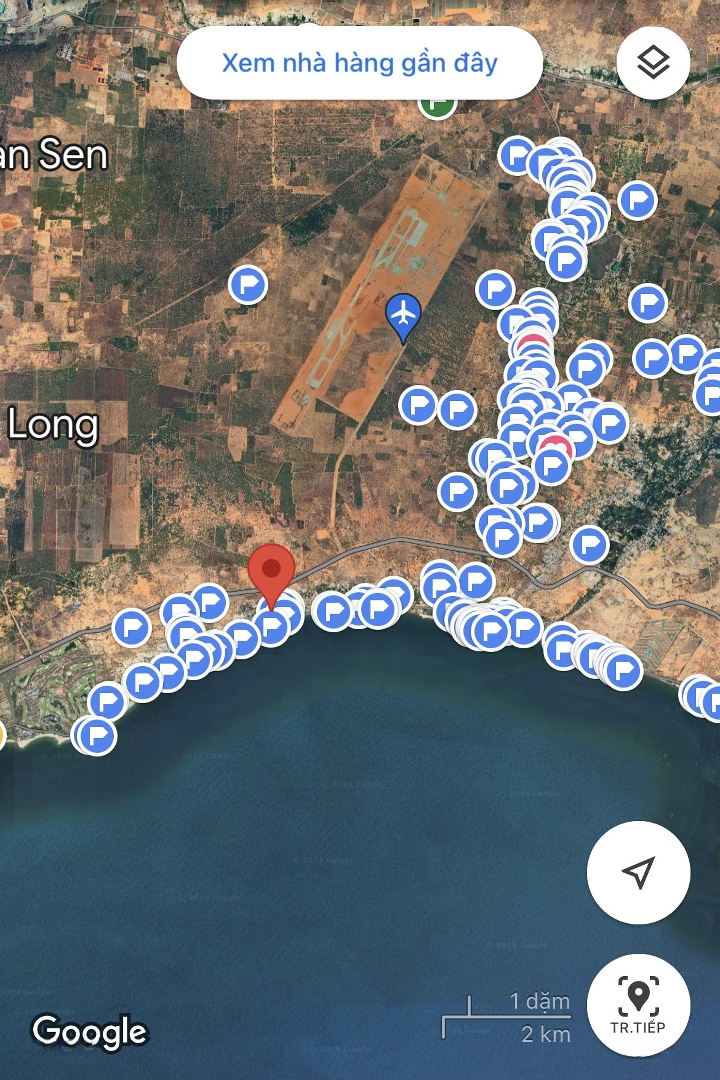Center map on my current location
Screen dimensions: 720x1080
638,872
